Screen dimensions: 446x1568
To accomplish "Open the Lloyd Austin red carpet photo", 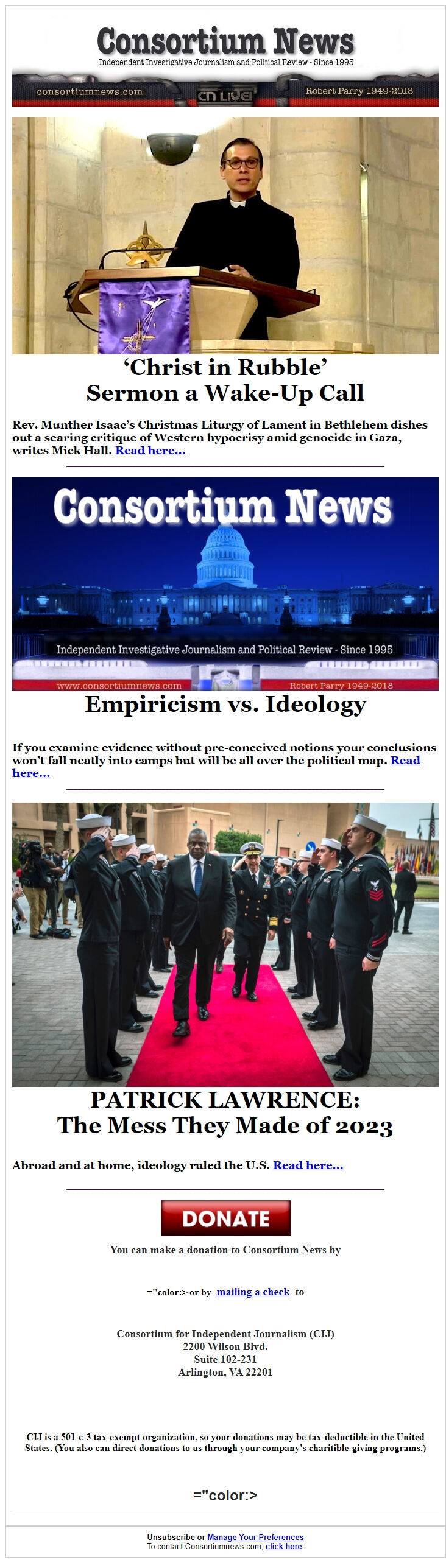I will (225, 944).
